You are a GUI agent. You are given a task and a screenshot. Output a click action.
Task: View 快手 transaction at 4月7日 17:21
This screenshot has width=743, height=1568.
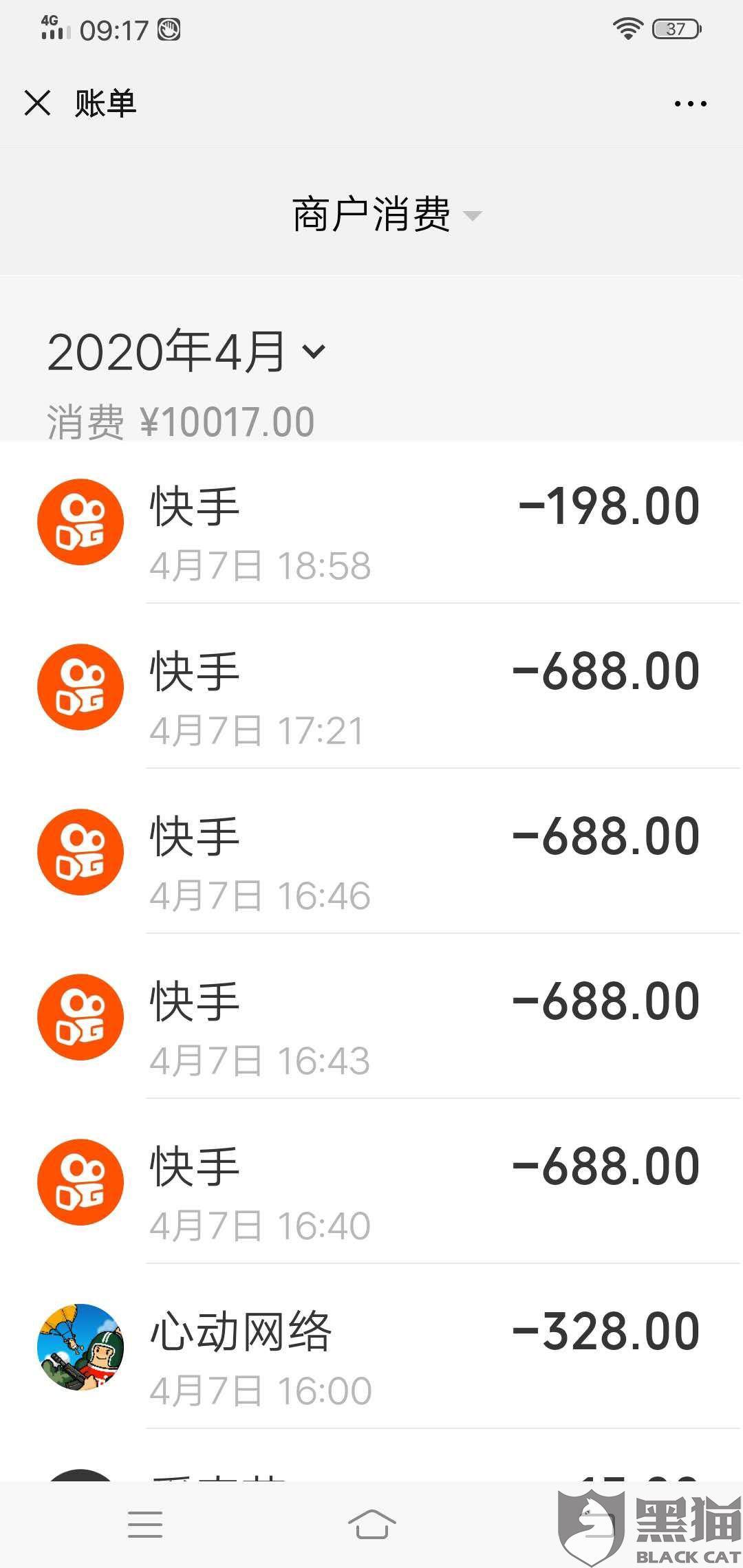[371, 688]
